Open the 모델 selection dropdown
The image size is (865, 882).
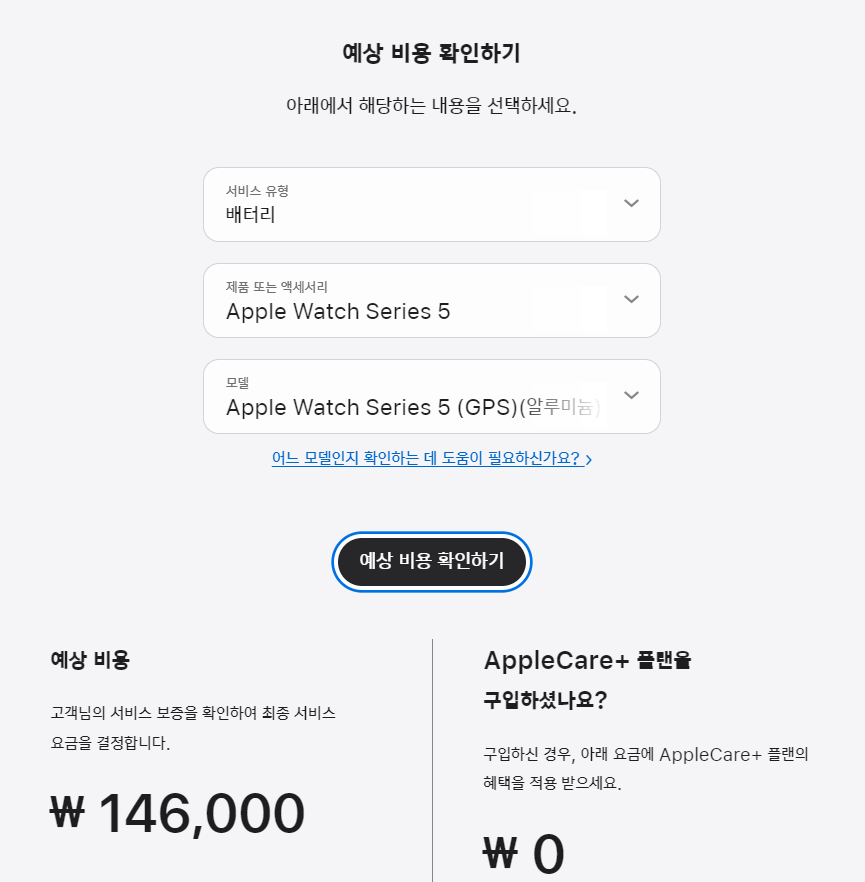[x=431, y=396]
